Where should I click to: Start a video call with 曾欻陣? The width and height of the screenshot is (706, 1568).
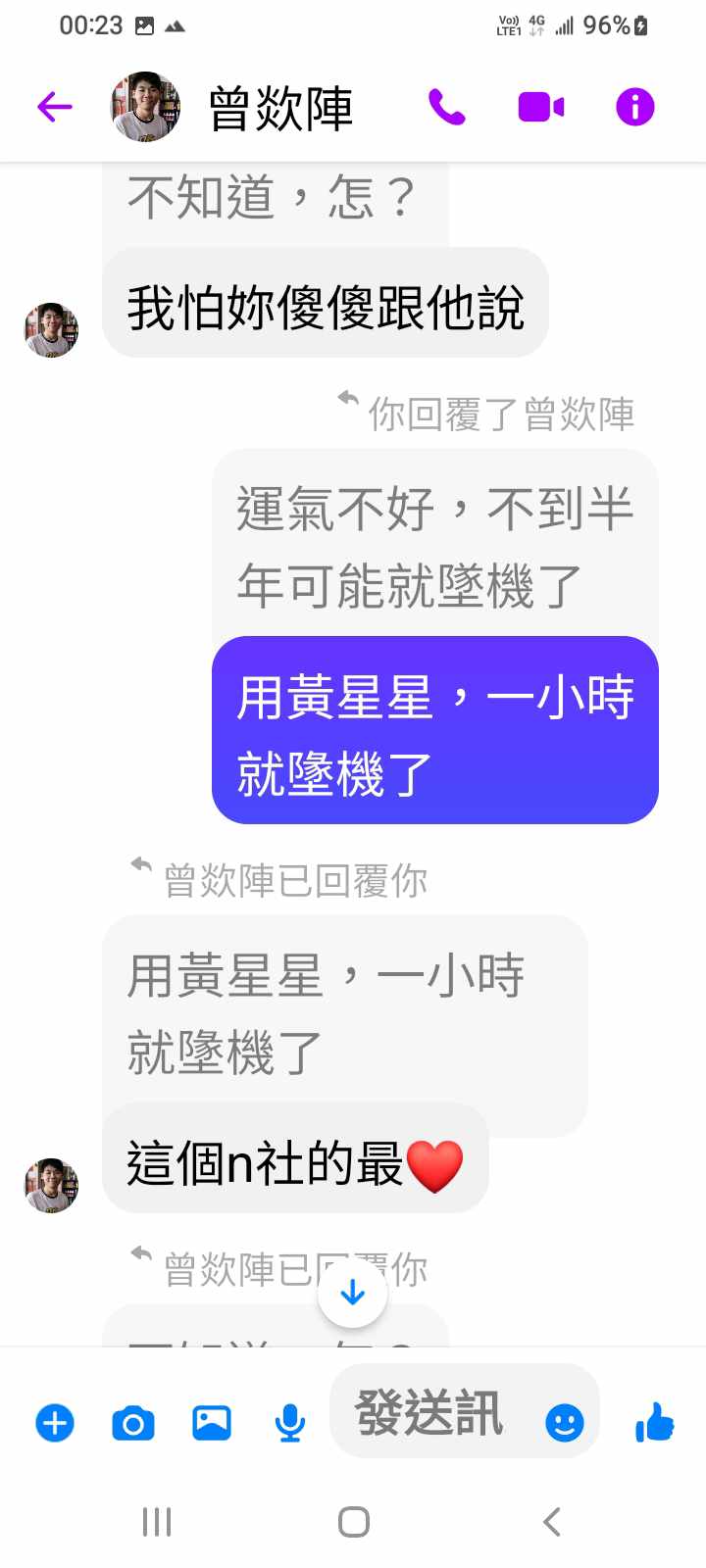[x=541, y=107]
